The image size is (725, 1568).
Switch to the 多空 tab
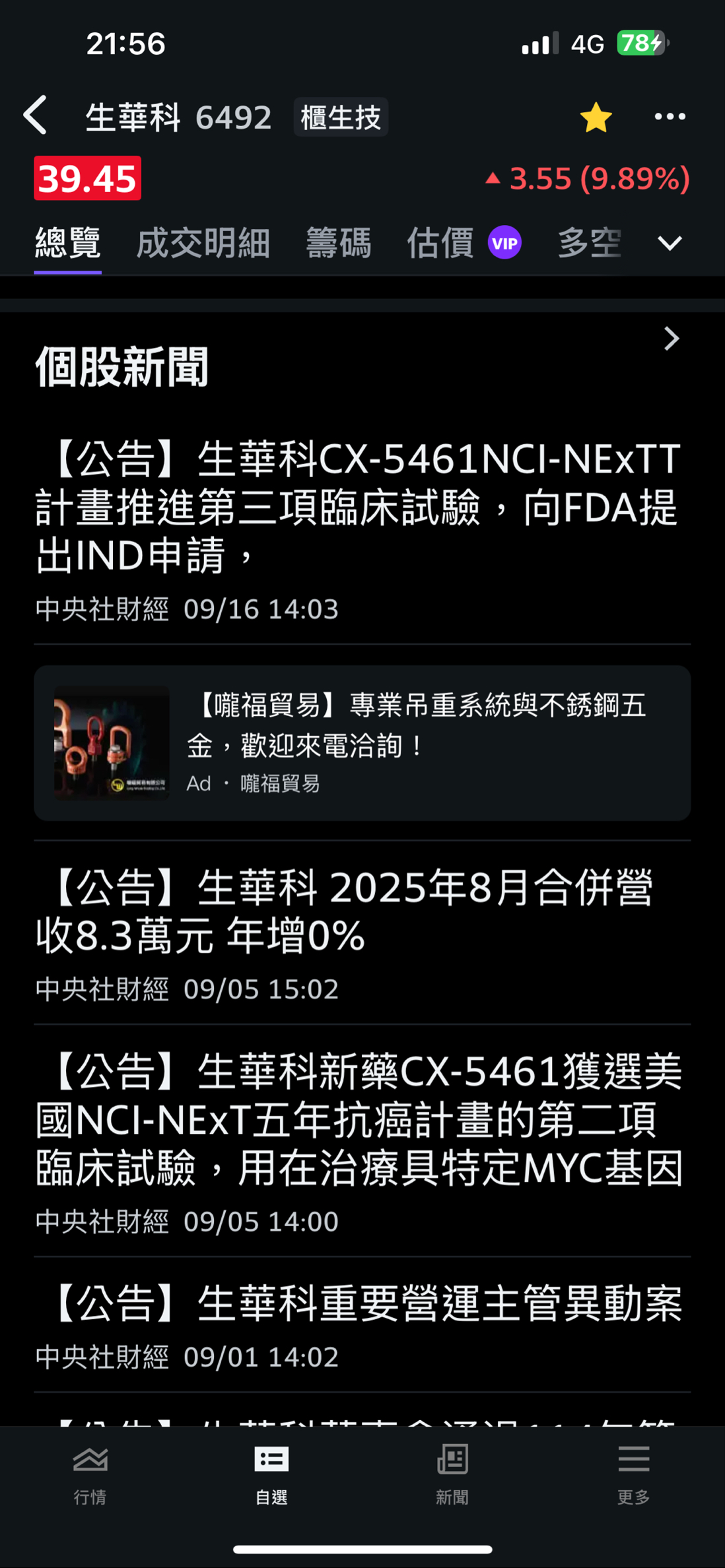click(589, 243)
